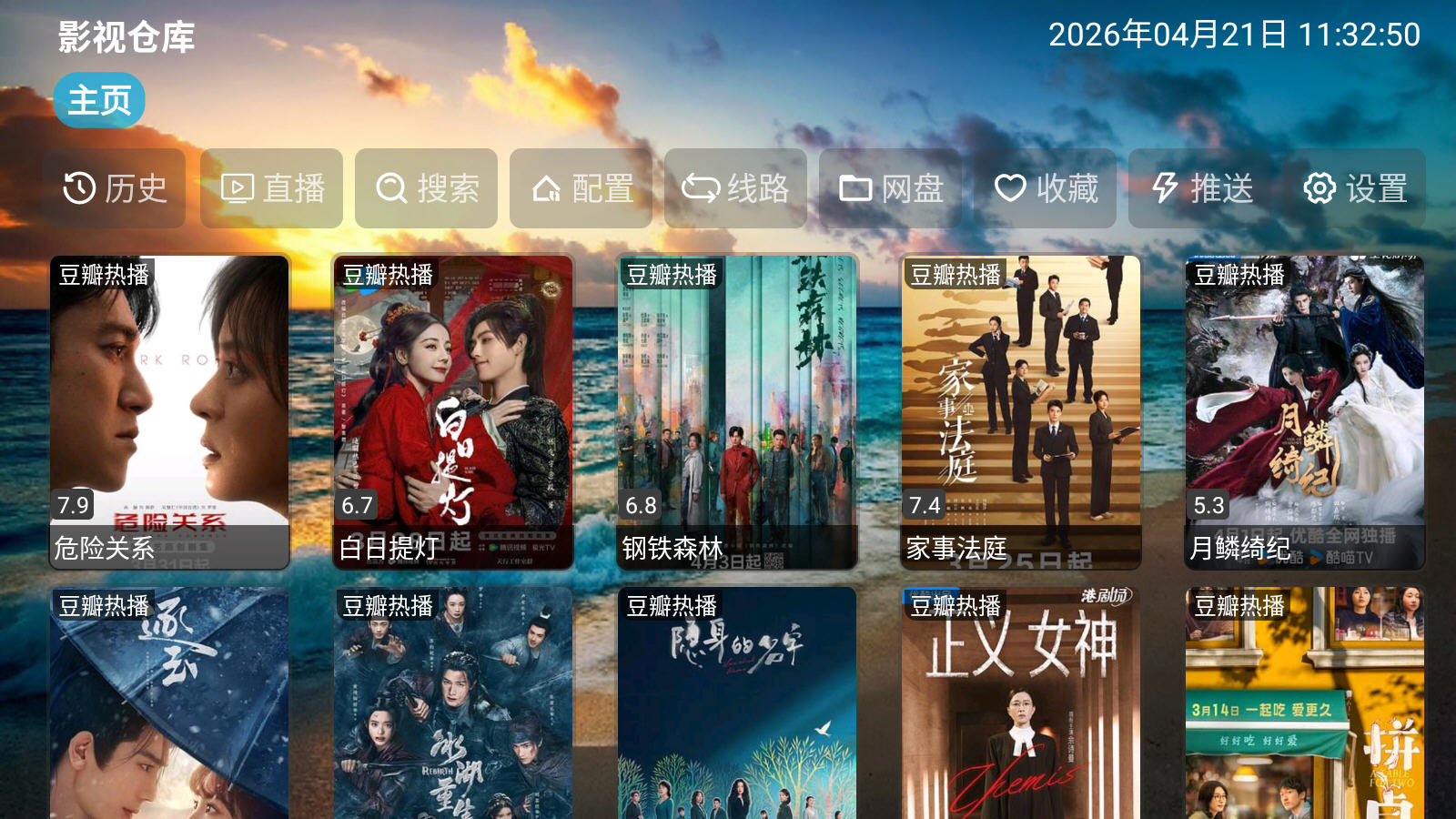
Task: Open the 隐身的名字 poster card
Action: 738,705
